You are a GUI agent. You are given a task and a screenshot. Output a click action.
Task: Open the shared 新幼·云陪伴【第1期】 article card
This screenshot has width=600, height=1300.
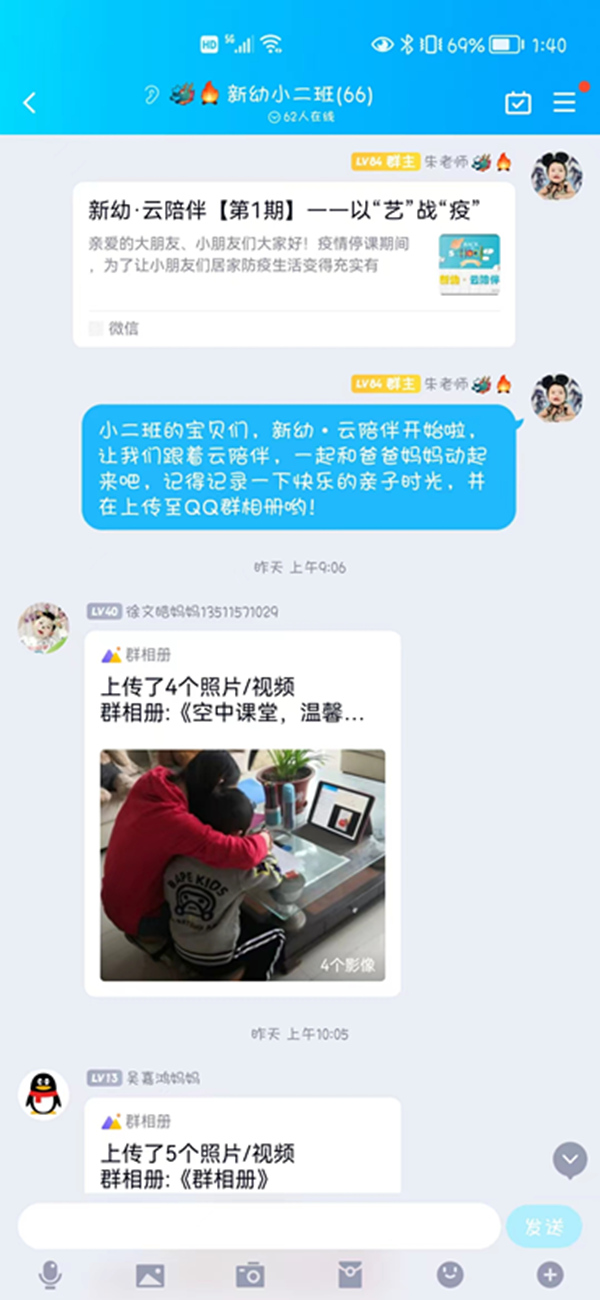tap(294, 264)
